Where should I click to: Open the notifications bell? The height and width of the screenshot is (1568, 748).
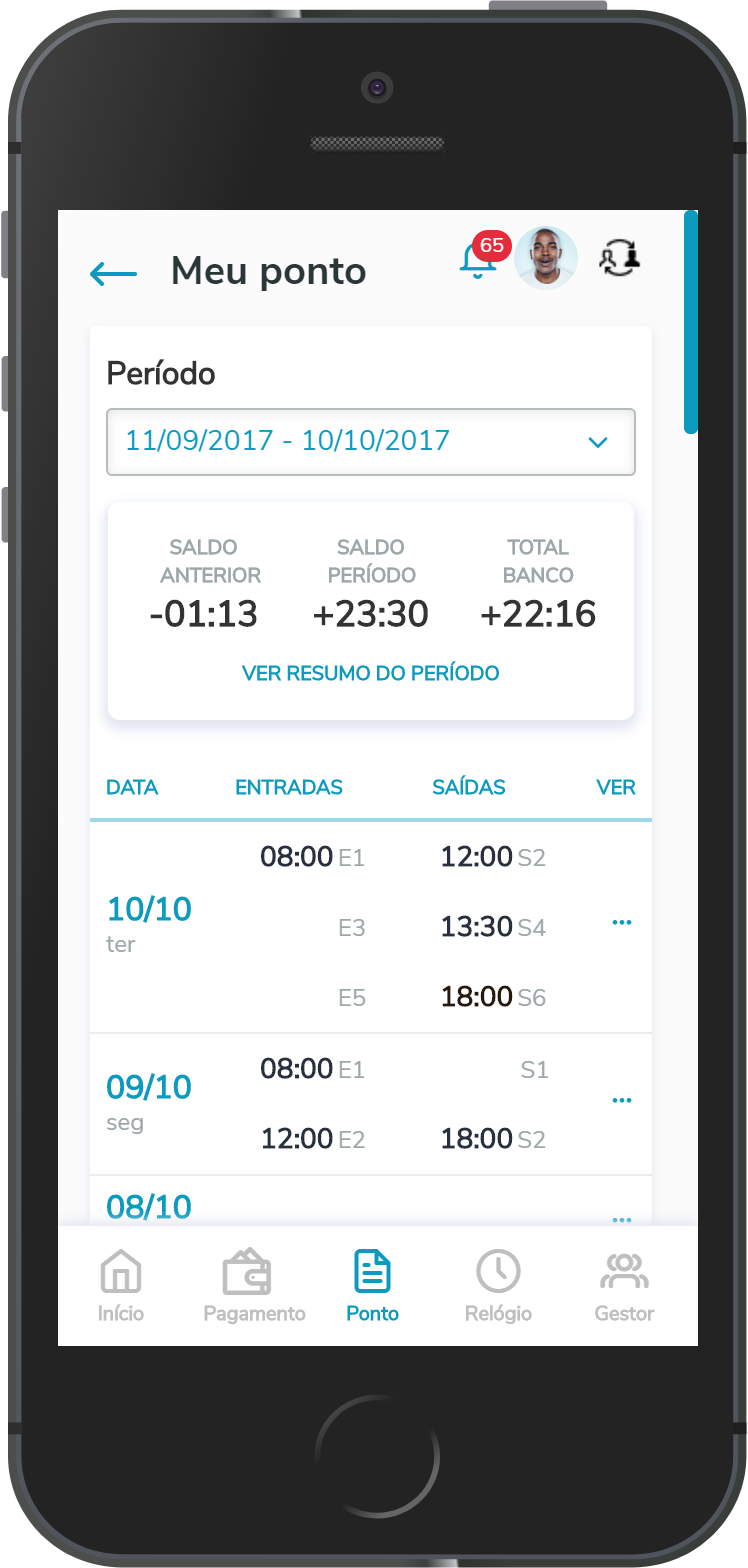coord(477,261)
